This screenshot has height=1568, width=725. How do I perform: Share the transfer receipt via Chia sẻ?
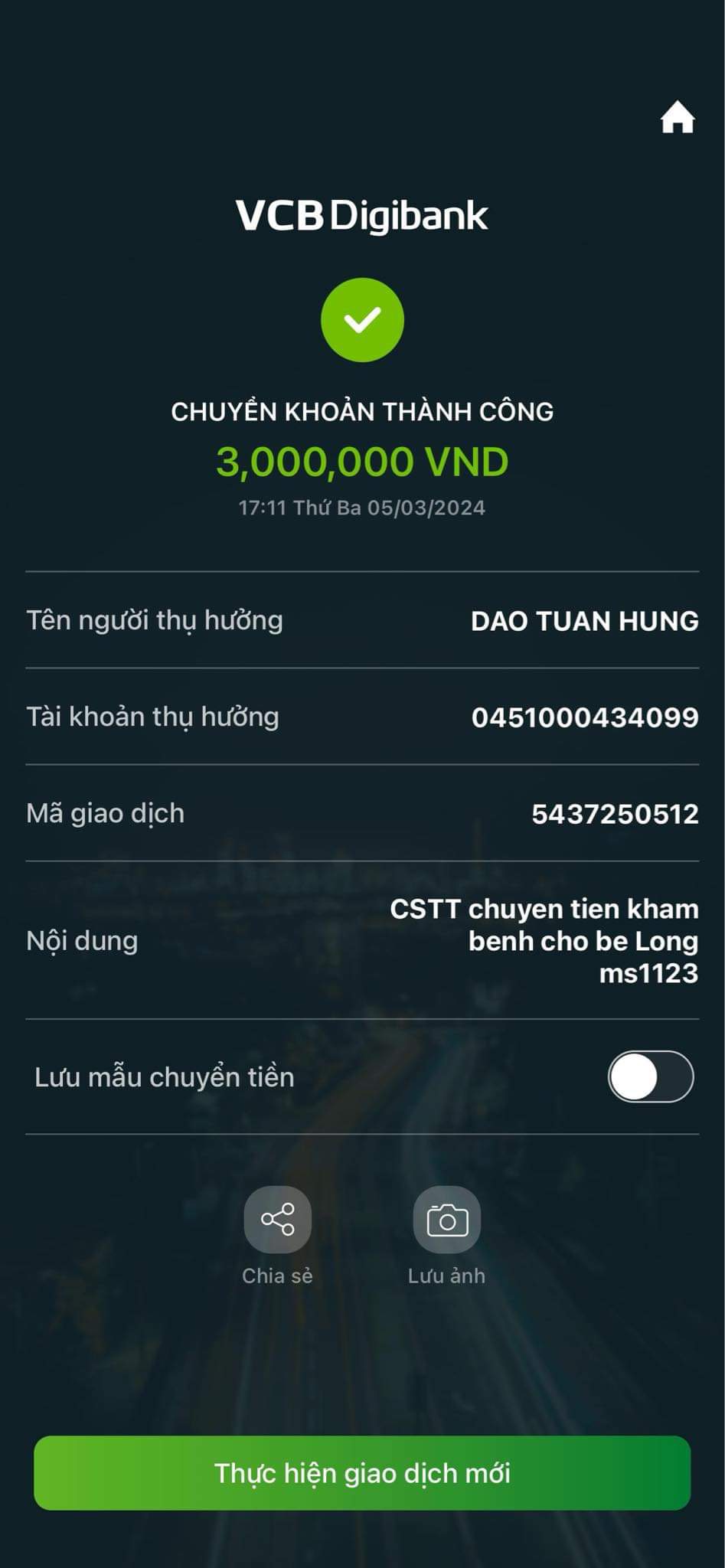tap(277, 1219)
